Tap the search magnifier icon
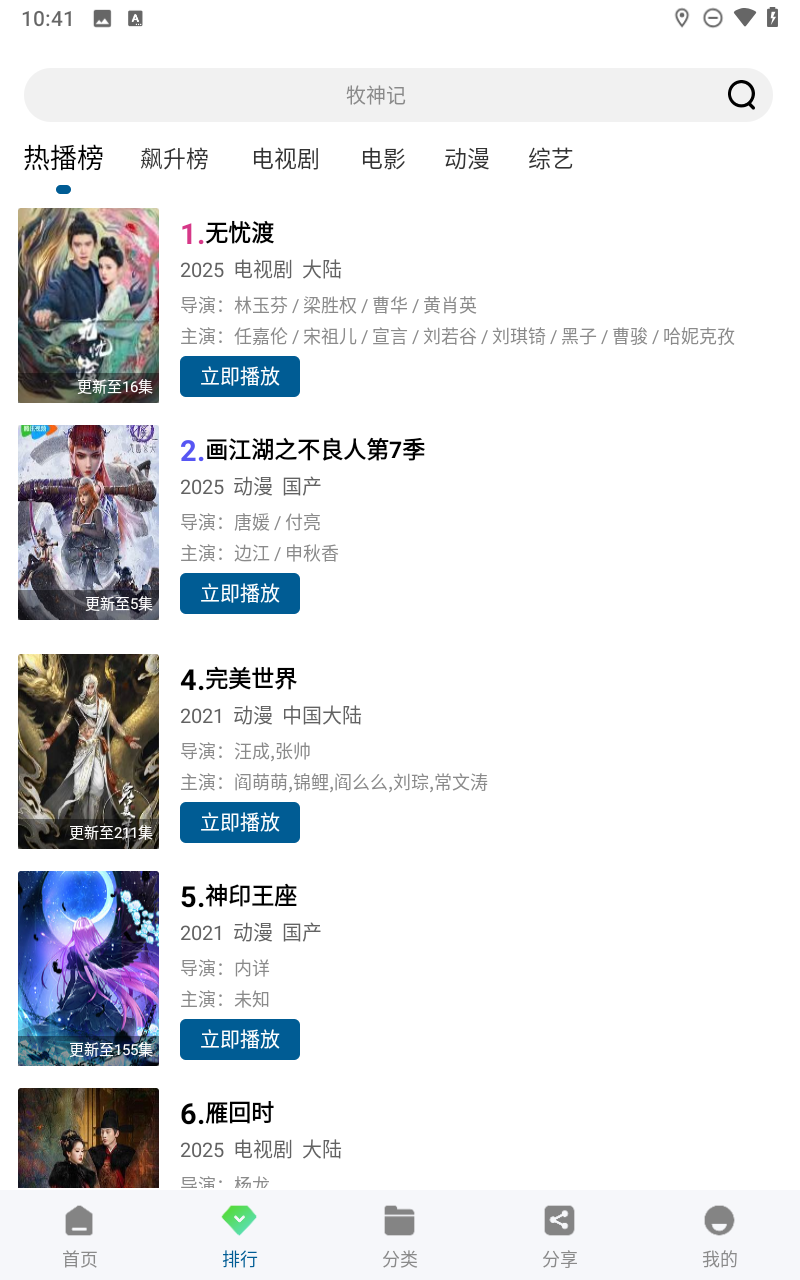 tap(741, 95)
